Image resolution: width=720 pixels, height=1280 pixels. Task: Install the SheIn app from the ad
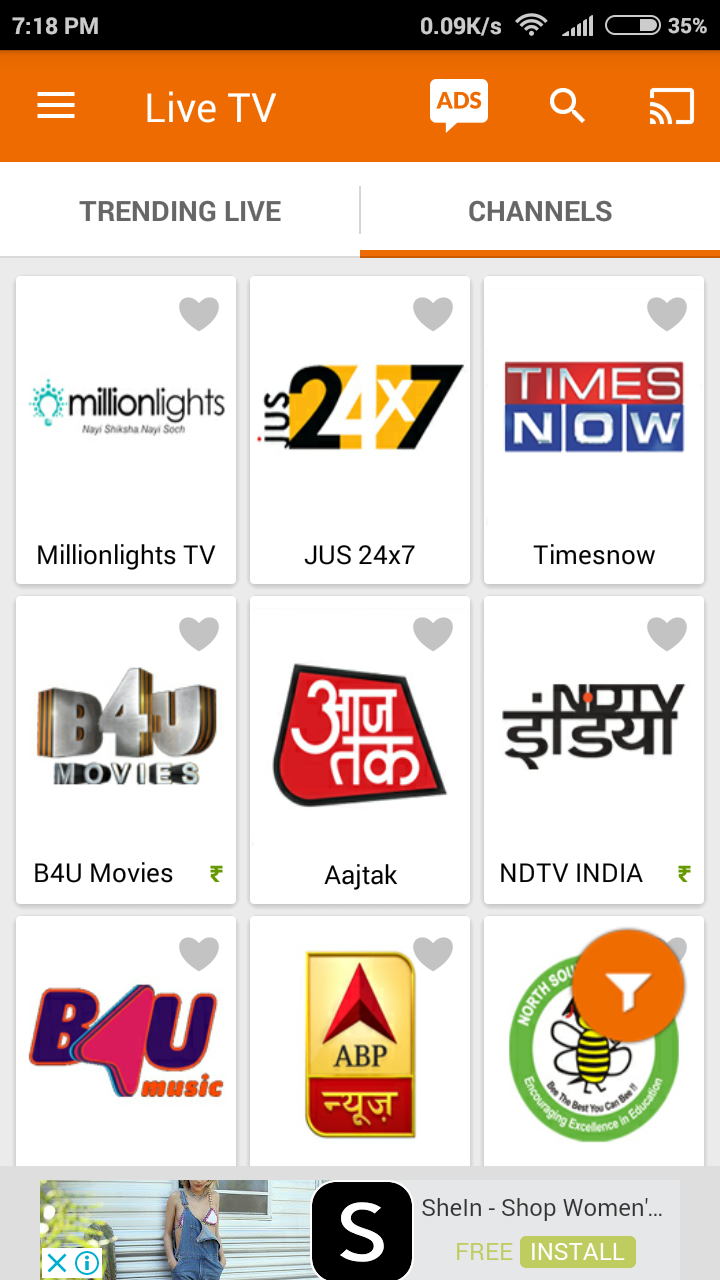tap(577, 1251)
